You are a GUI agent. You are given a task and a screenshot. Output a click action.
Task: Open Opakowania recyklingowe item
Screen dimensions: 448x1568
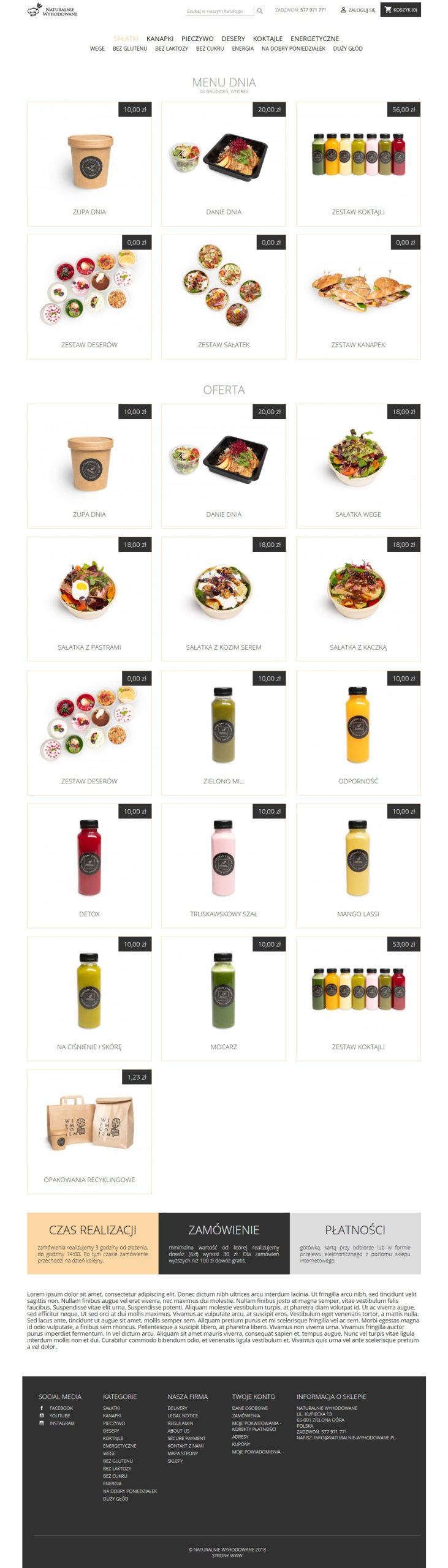click(89, 1131)
